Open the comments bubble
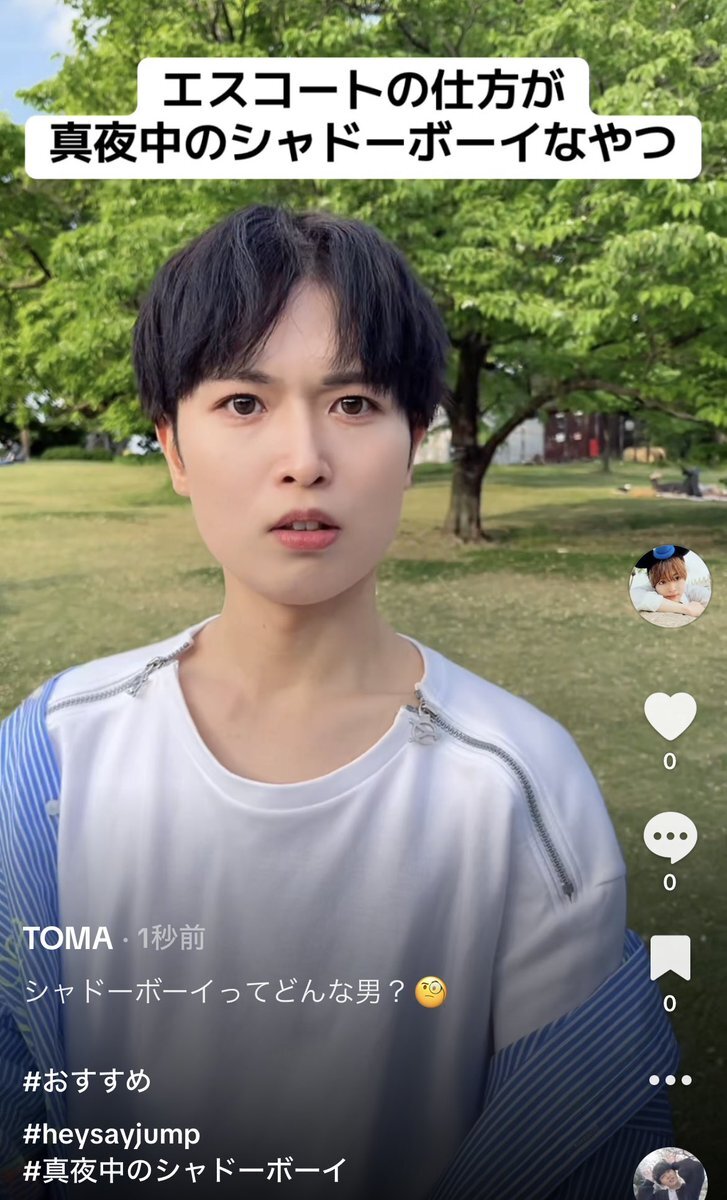 pyautogui.click(x=669, y=838)
